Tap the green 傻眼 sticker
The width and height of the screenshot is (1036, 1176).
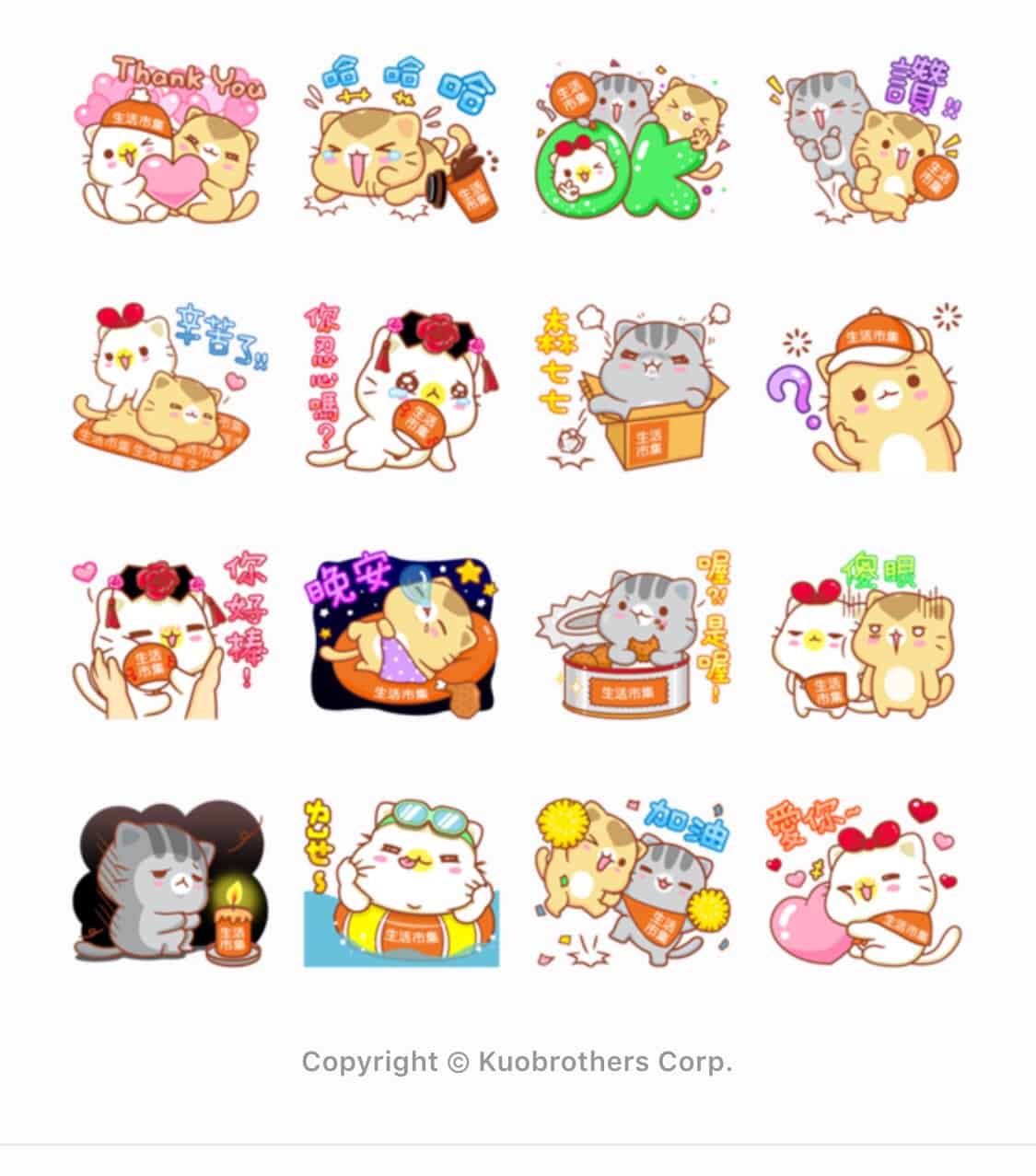coord(863,634)
